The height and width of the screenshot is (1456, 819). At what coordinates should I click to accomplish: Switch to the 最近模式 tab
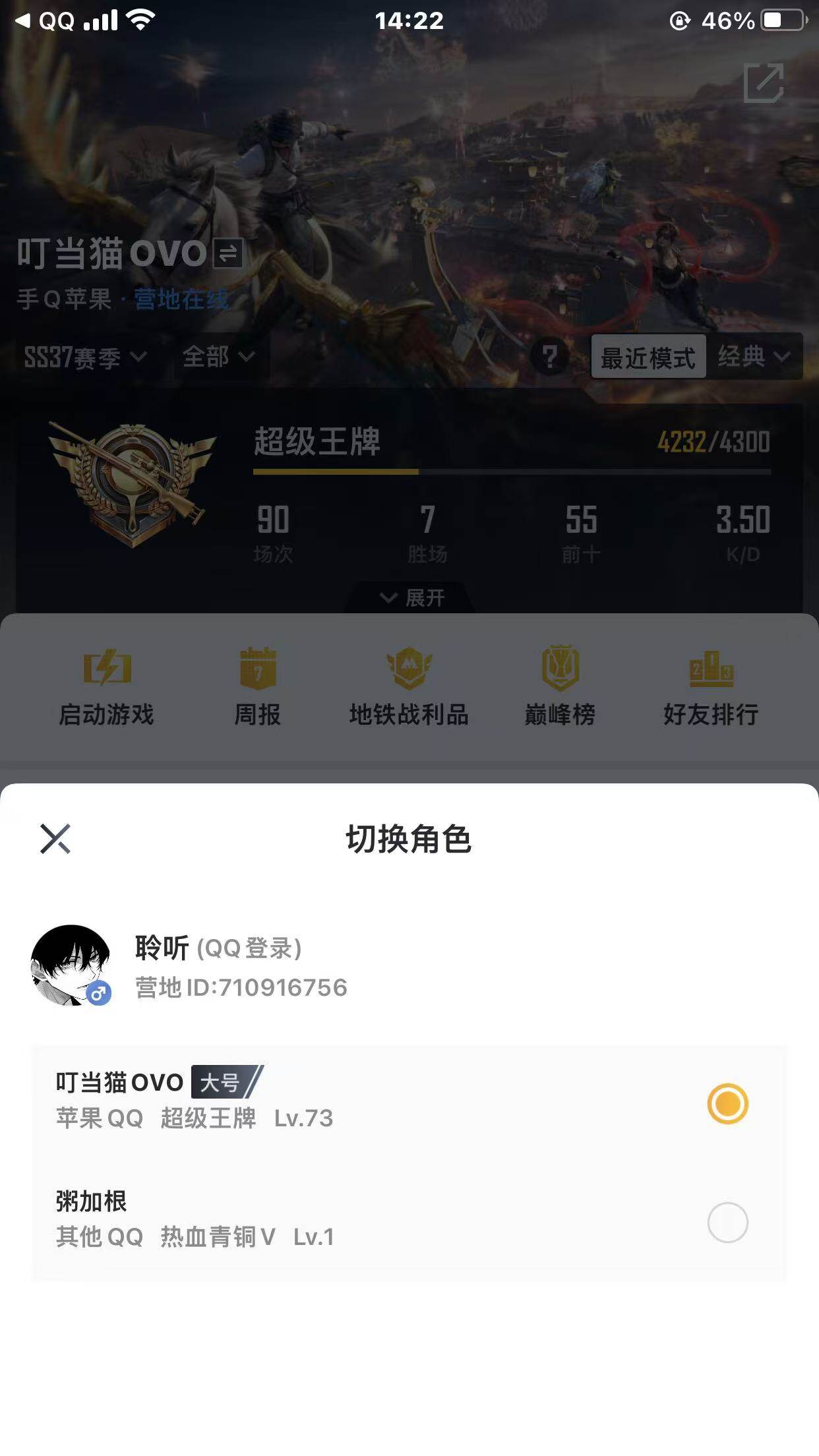(x=648, y=356)
